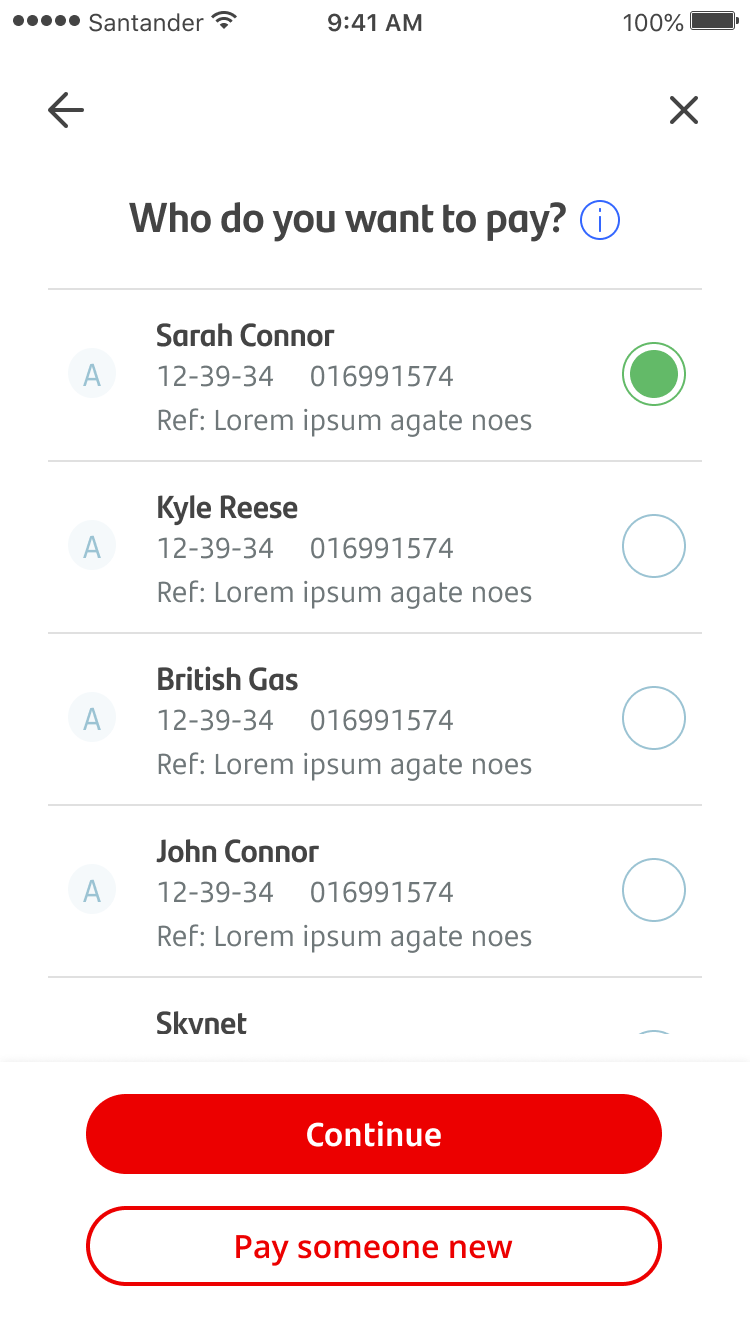Tap the Continue button
750x1334 pixels.
point(374,1134)
